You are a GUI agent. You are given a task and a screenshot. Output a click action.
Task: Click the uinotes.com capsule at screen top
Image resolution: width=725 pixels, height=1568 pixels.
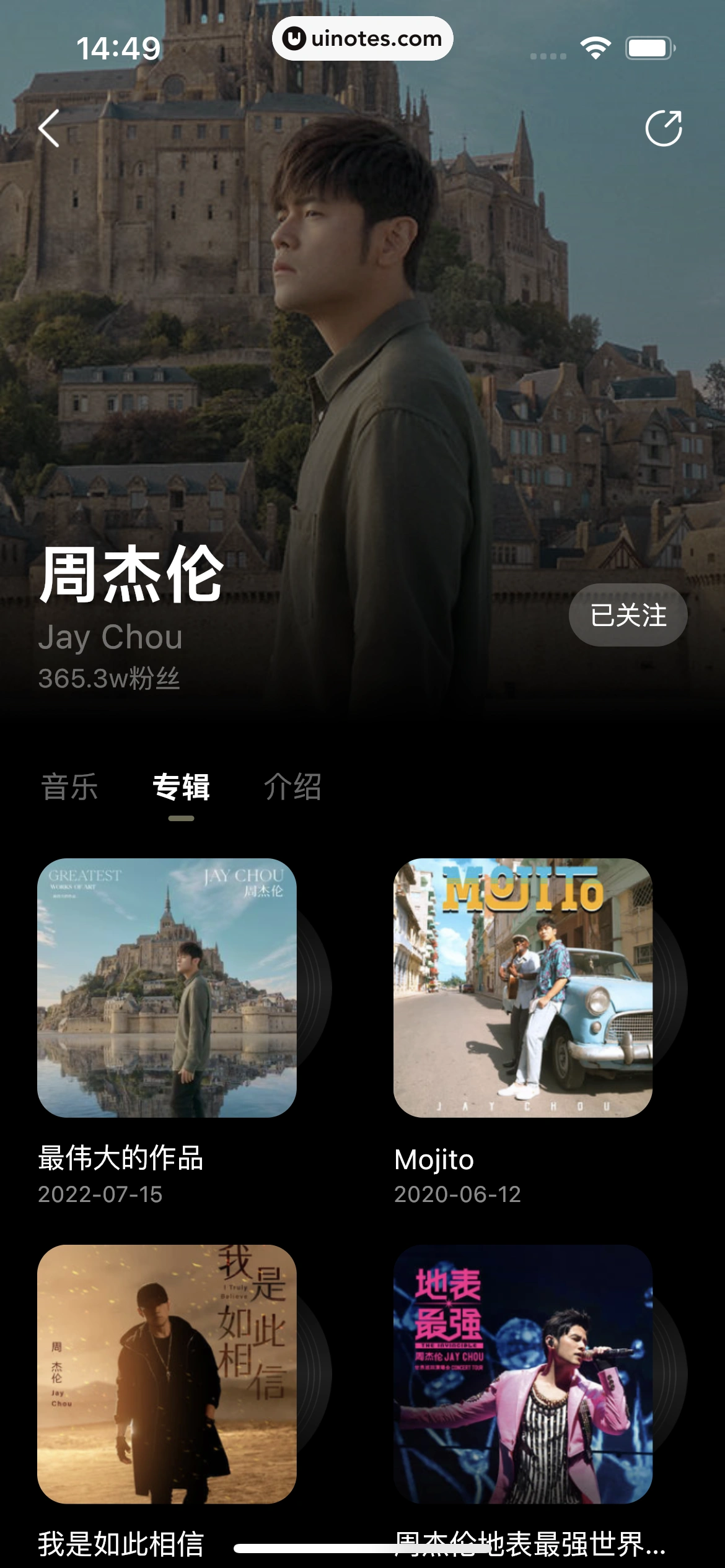tap(362, 38)
